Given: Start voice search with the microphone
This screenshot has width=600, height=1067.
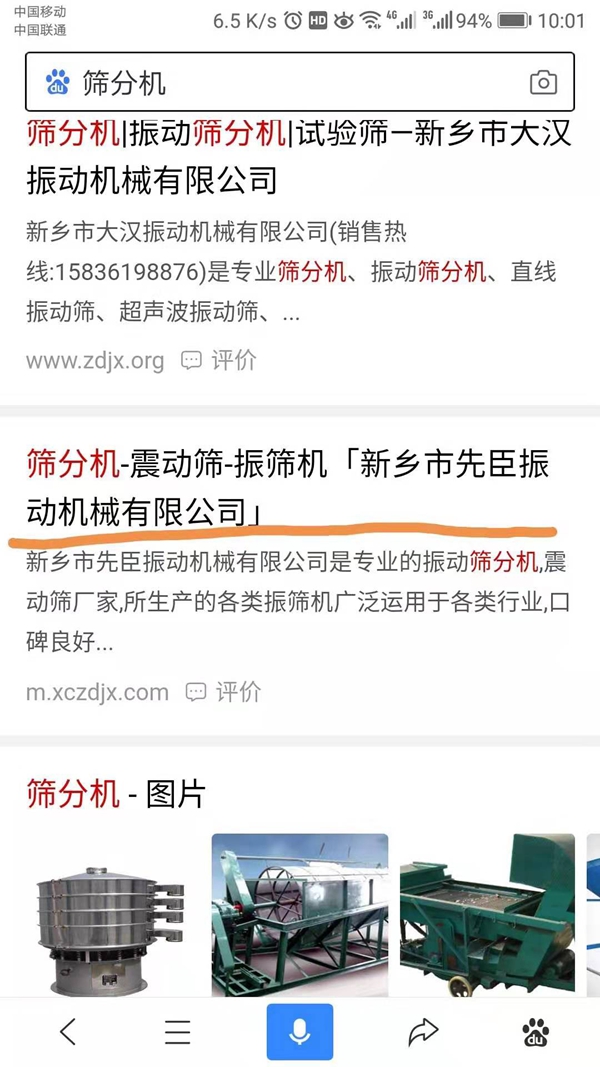Looking at the screenshot, I should 299,1032.
